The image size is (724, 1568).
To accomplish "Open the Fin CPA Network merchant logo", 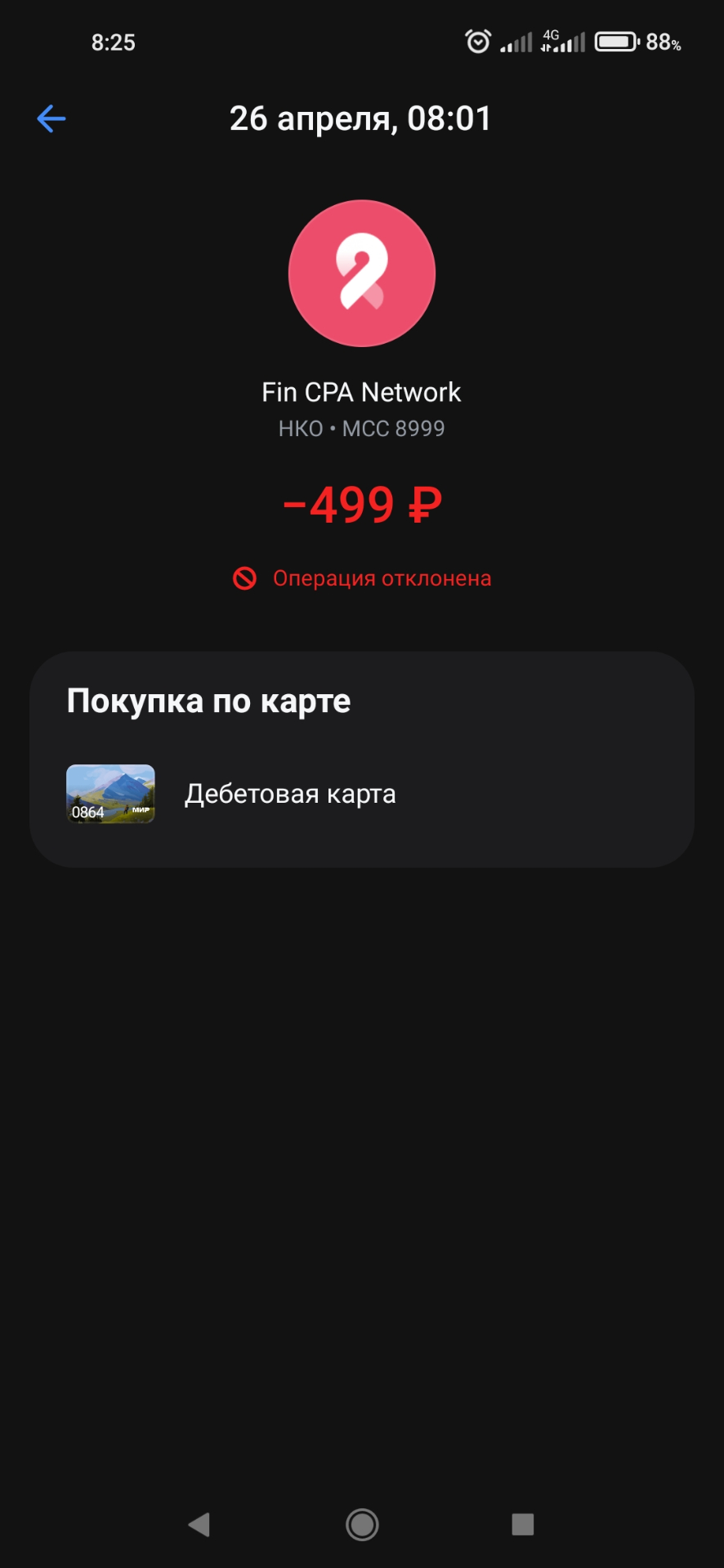I will [362, 274].
